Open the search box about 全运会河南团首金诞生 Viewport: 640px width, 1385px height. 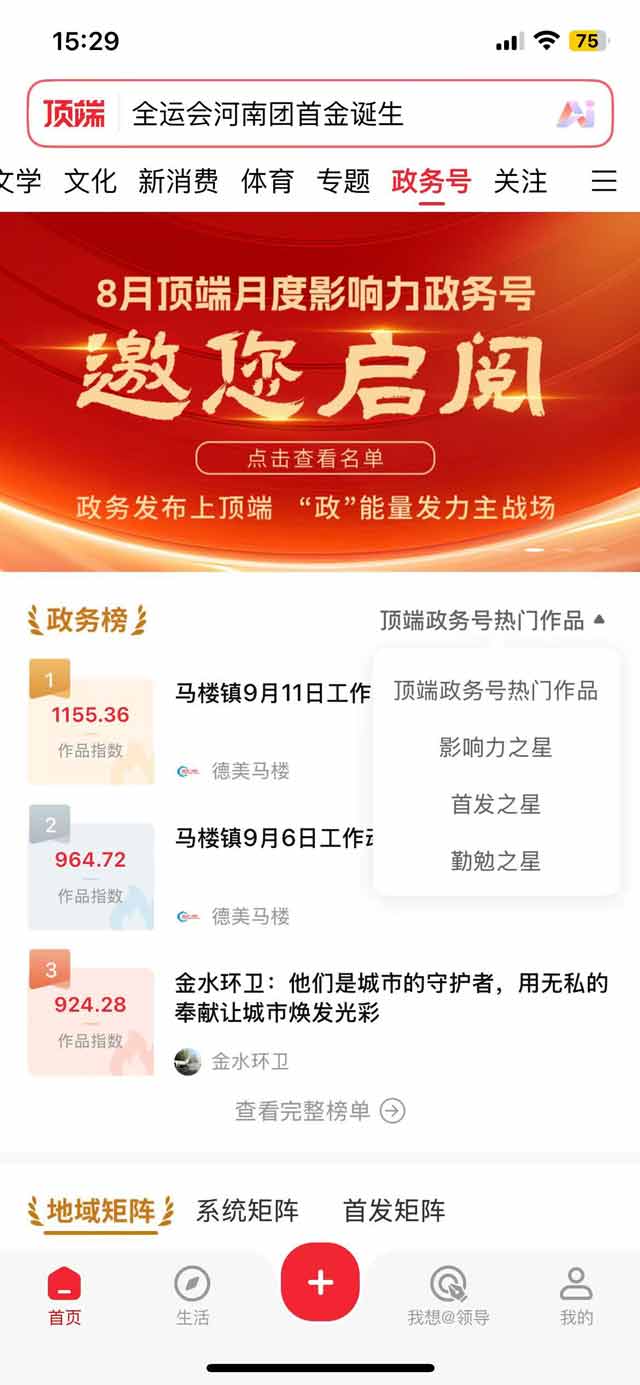point(300,114)
